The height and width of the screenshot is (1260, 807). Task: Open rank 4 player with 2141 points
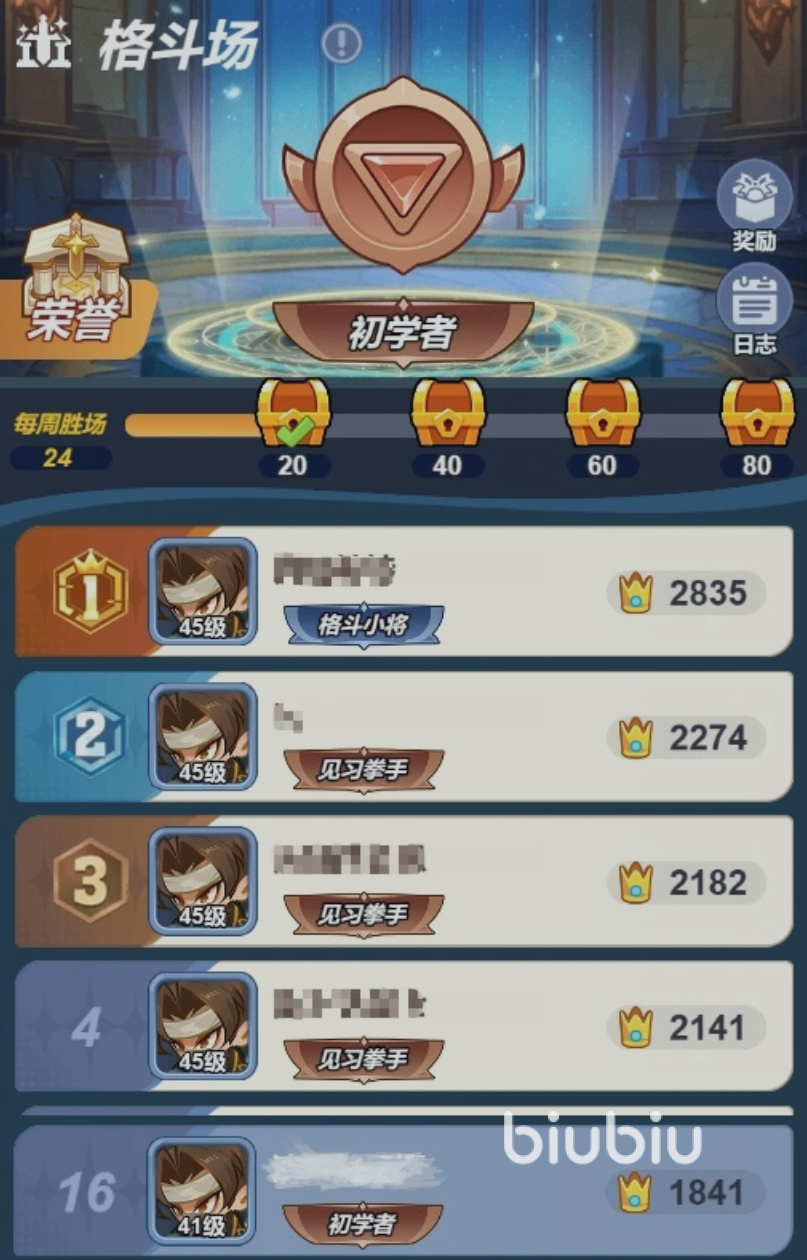point(404,1026)
